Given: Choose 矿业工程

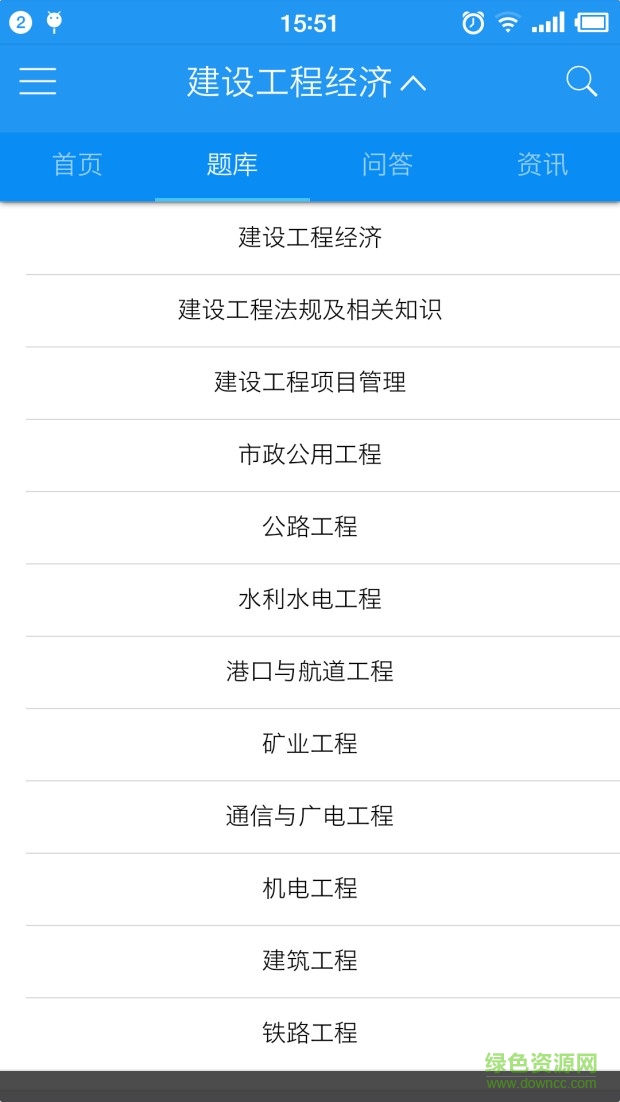Looking at the screenshot, I should pyautogui.click(x=310, y=744).
